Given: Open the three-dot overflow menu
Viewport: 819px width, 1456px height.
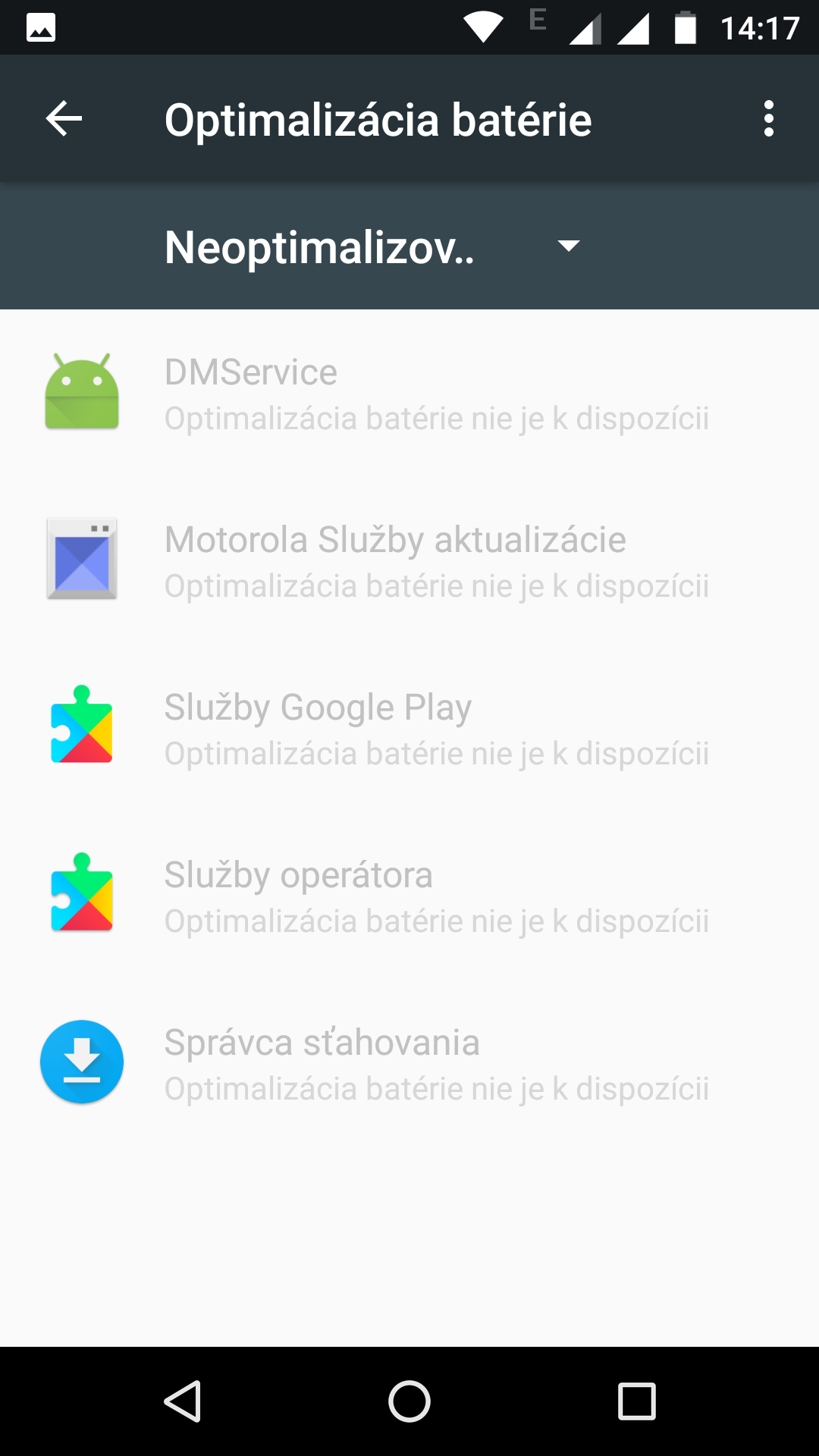Looking at the screenshot, I should tap(769, 119).
